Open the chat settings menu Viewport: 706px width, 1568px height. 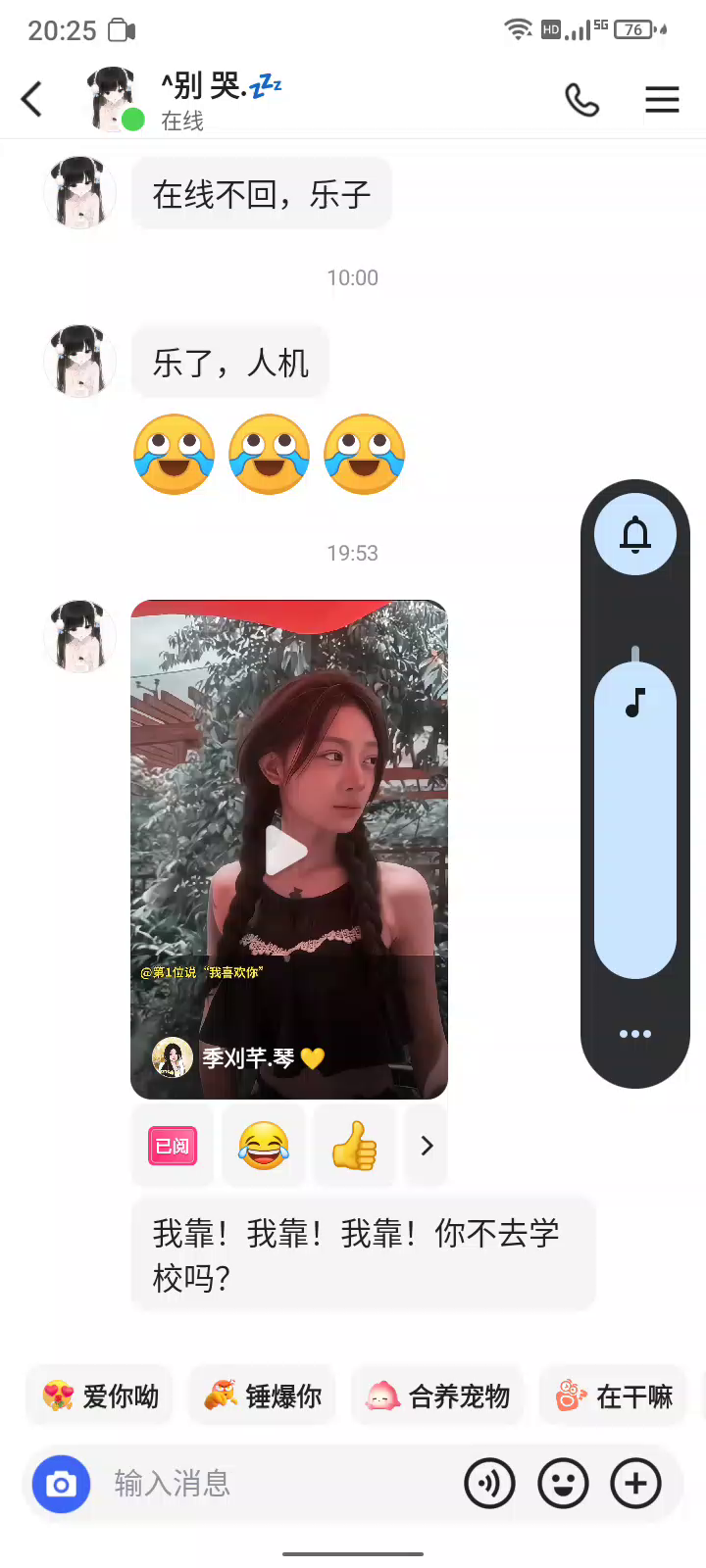[x=662, y=99]
